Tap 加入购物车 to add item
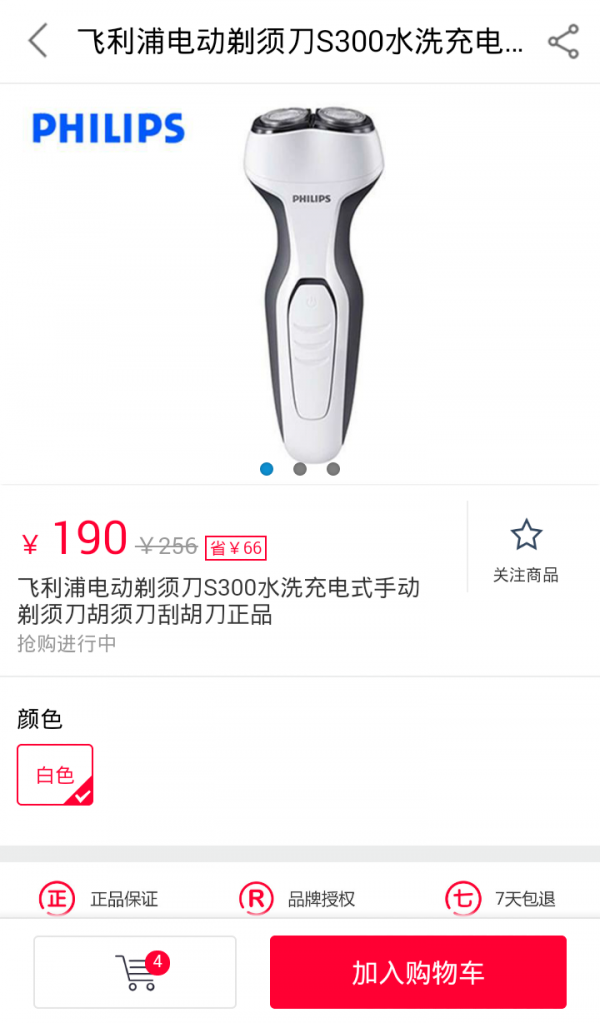Screen dimensions: 600x1023 tap(418, 972)
